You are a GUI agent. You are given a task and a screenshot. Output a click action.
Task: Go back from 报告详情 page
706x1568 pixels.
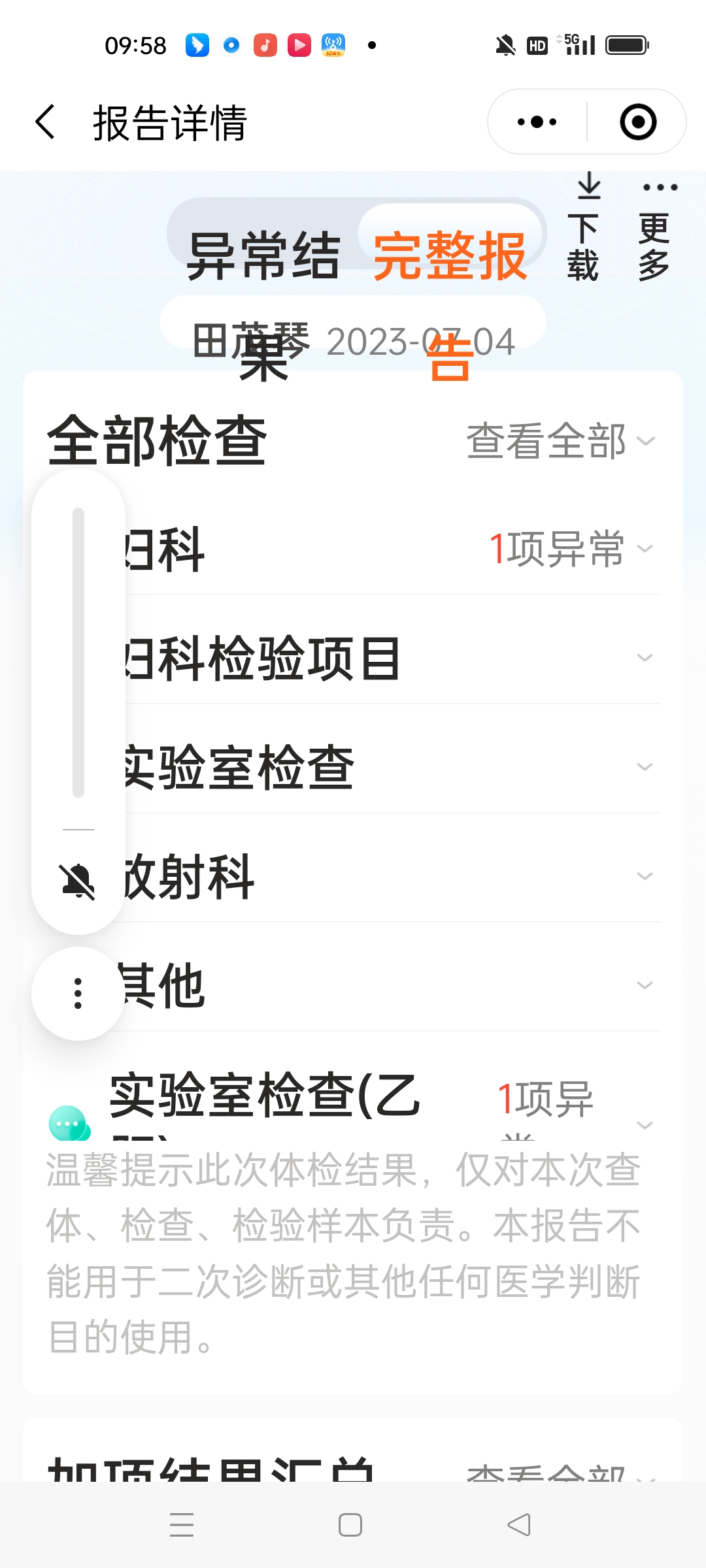tap(46, 122)
